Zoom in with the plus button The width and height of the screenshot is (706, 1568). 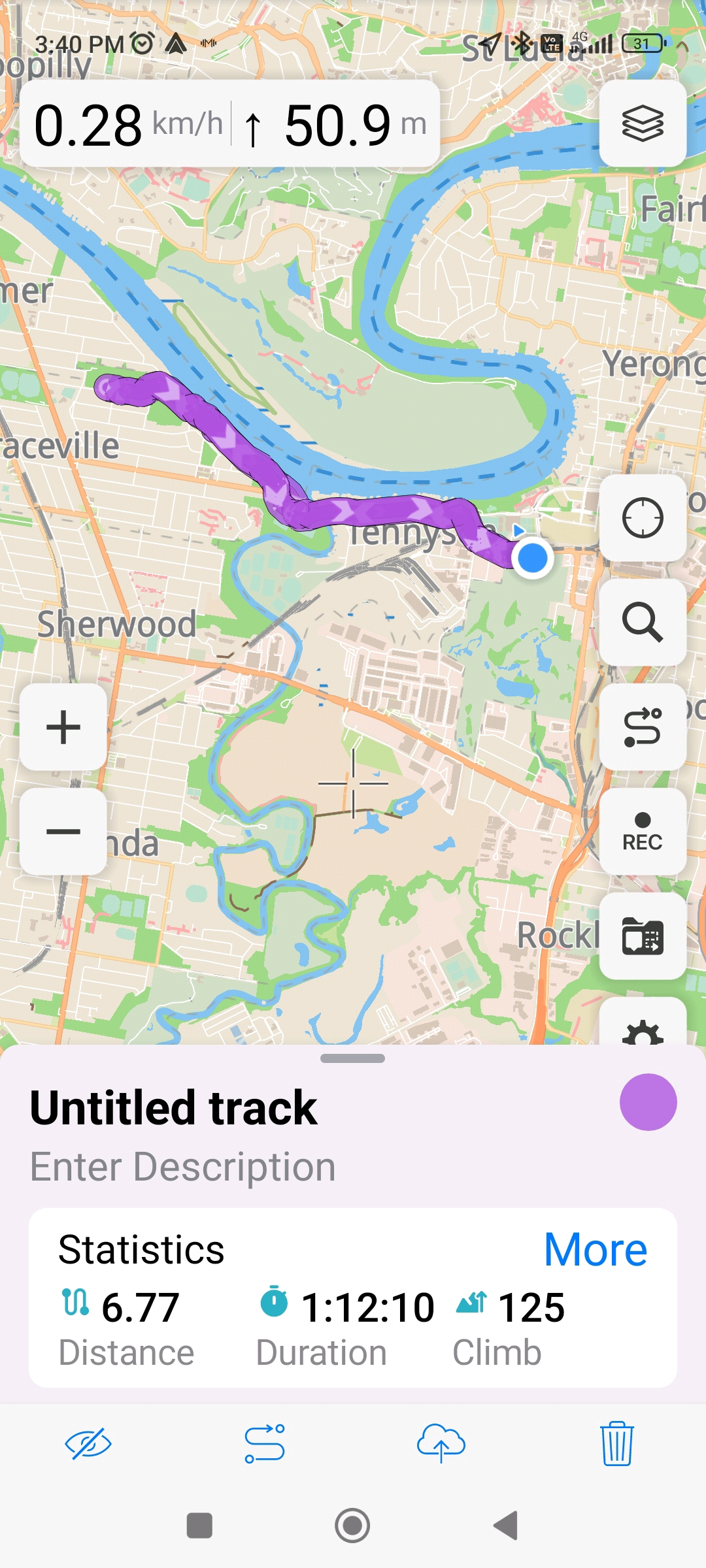63,727
